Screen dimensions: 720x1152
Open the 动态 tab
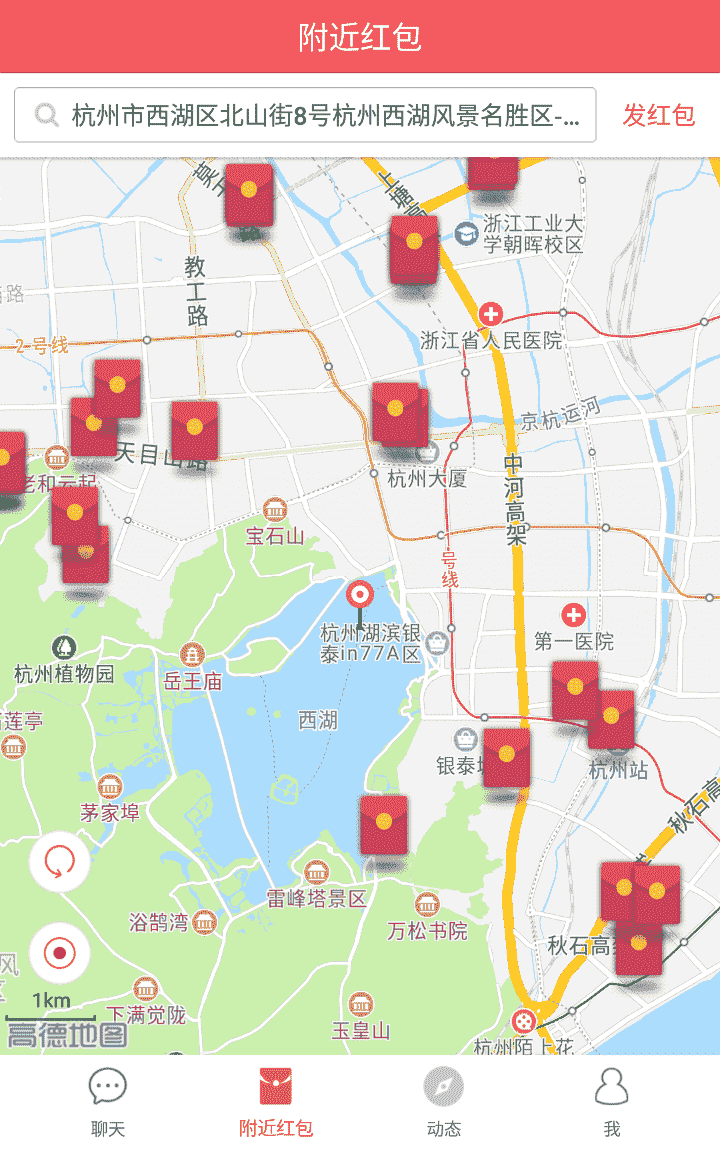tap(444, 1104)
